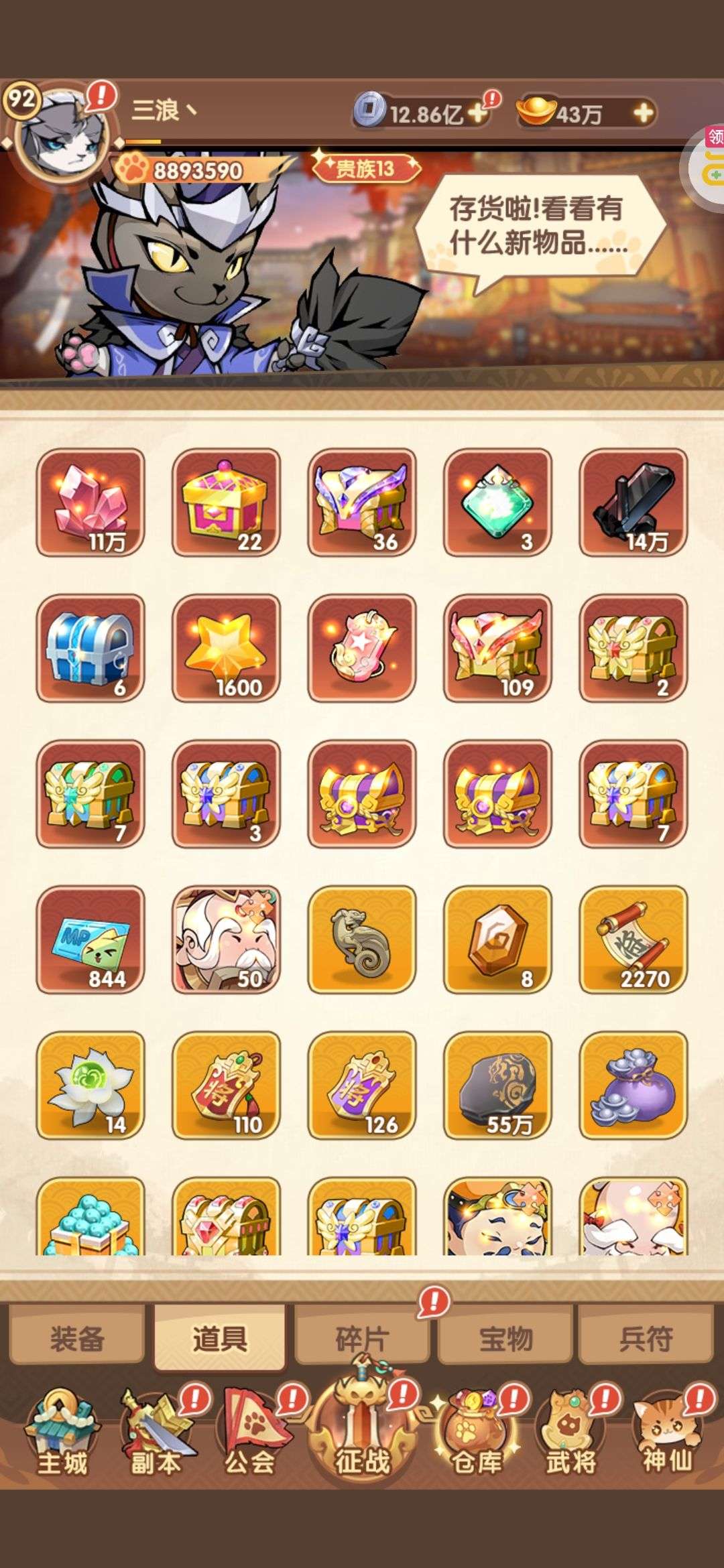Screen dimensions: 724x1568
Task: Go to 主城 main city
Action: coord(62,1433)
